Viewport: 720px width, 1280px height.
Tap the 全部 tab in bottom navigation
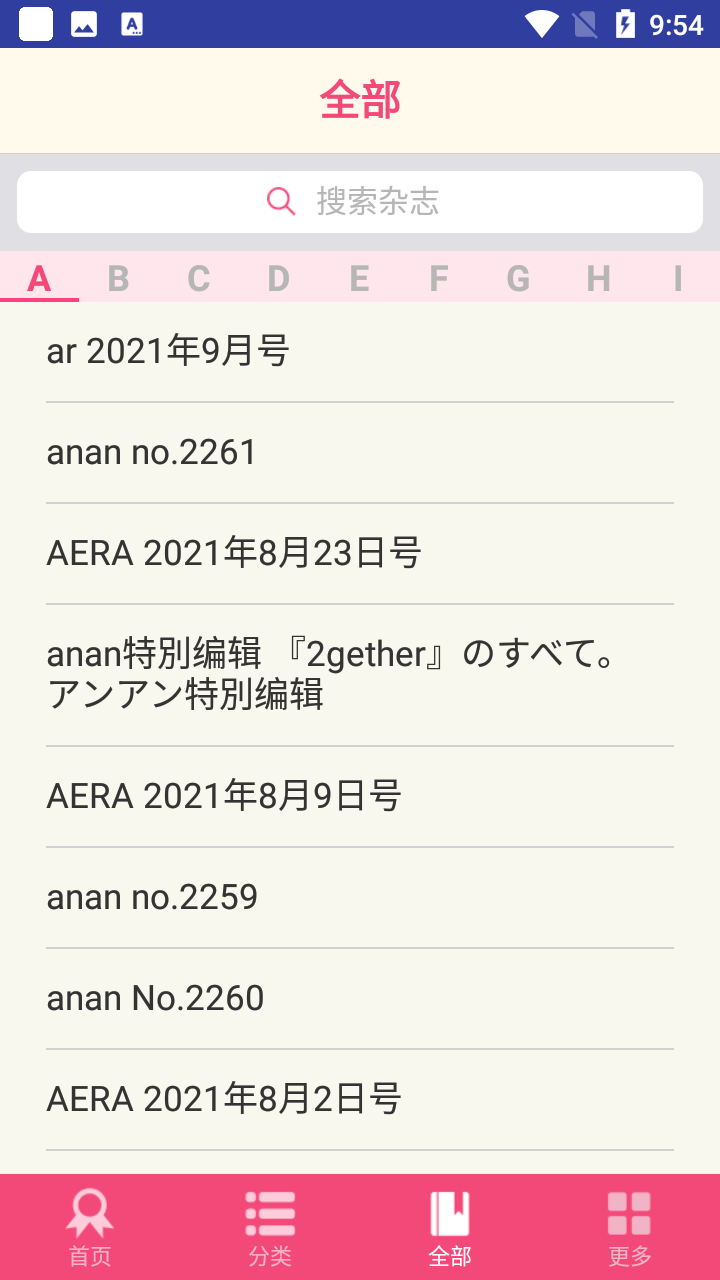tap(450, 1227)
